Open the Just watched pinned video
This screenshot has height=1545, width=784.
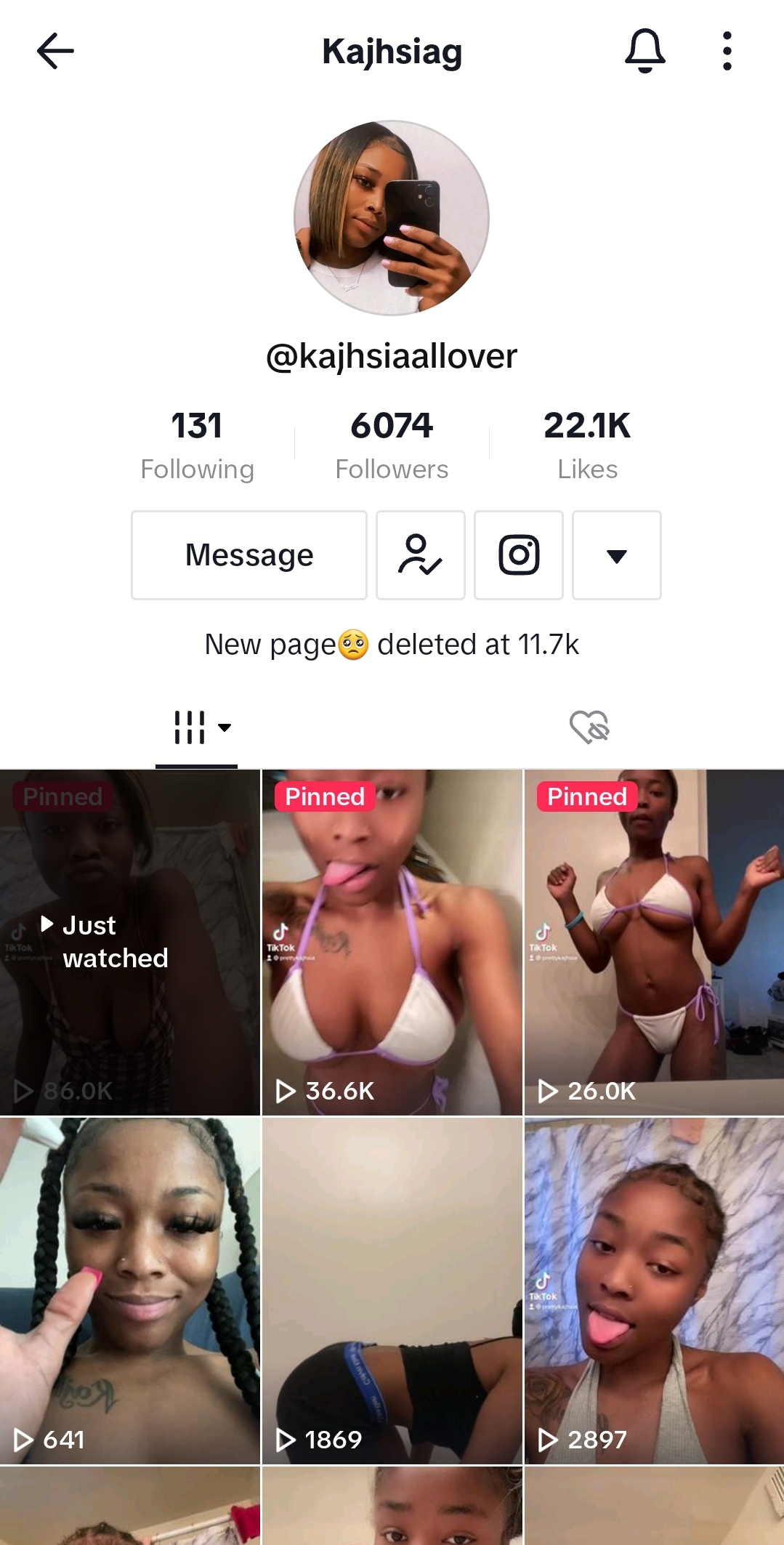(x=130, y=943)
